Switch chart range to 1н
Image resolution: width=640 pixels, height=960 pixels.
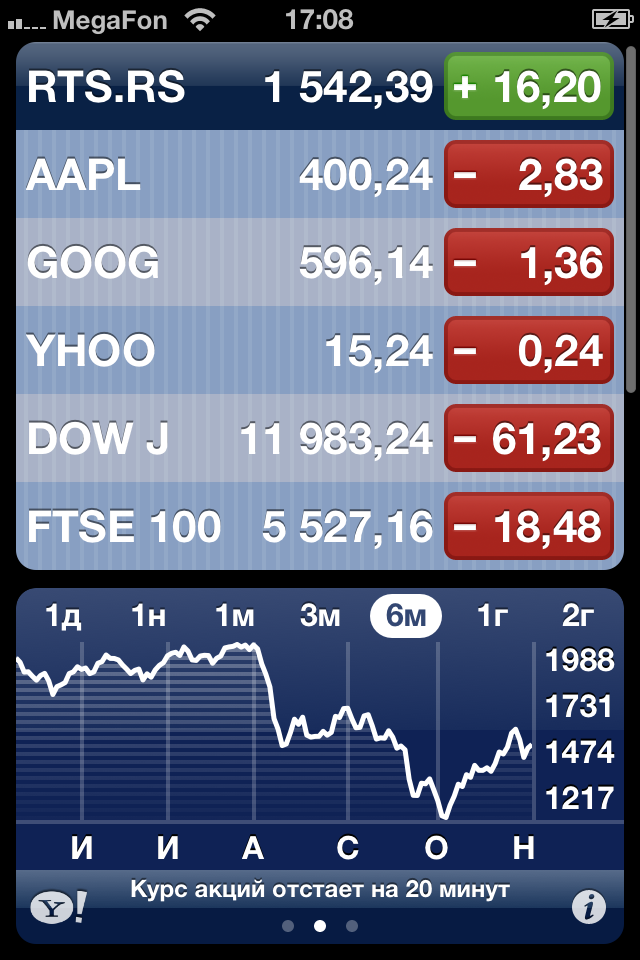coord(148,617)
